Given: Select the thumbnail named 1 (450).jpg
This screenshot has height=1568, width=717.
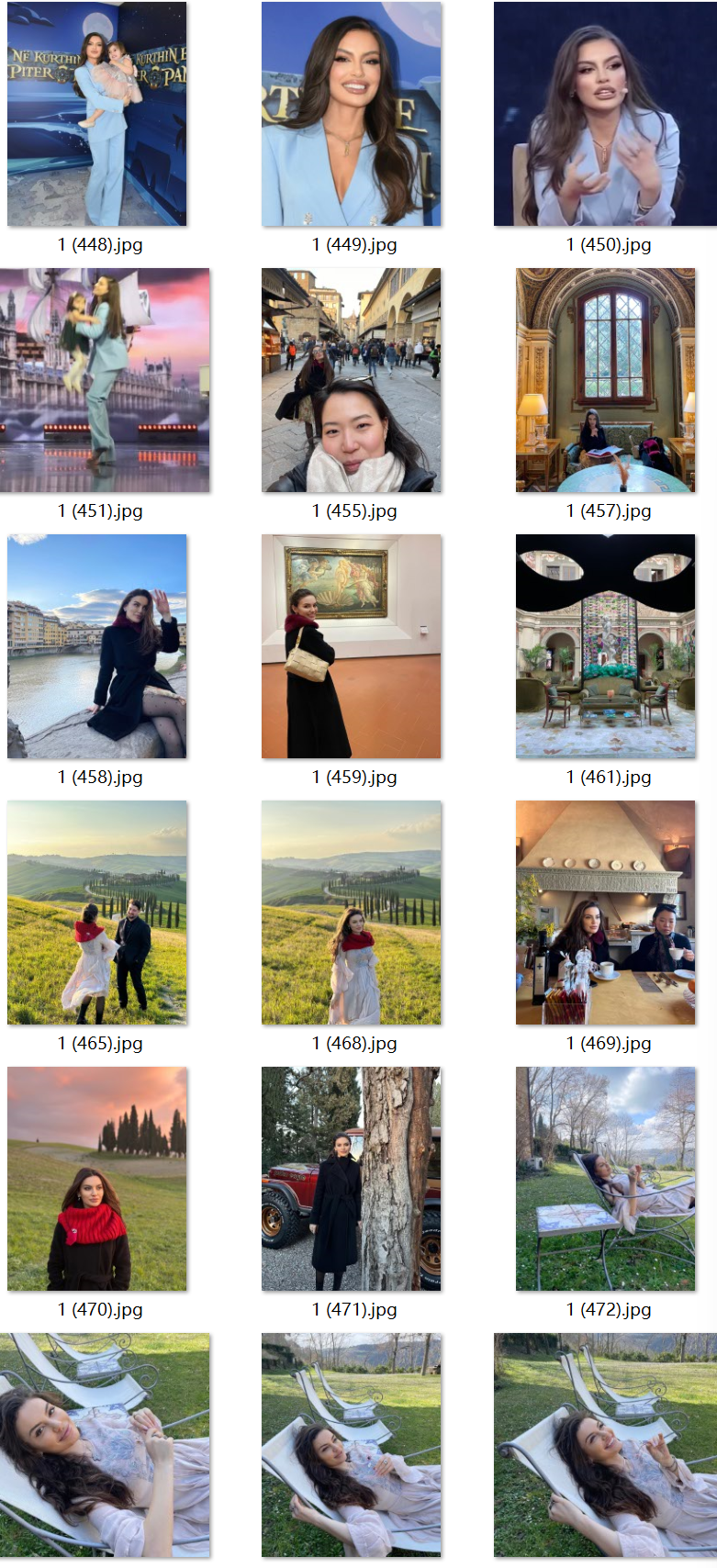Looking at the screenshot, I should pyautogui.click(x=605, y=114).
